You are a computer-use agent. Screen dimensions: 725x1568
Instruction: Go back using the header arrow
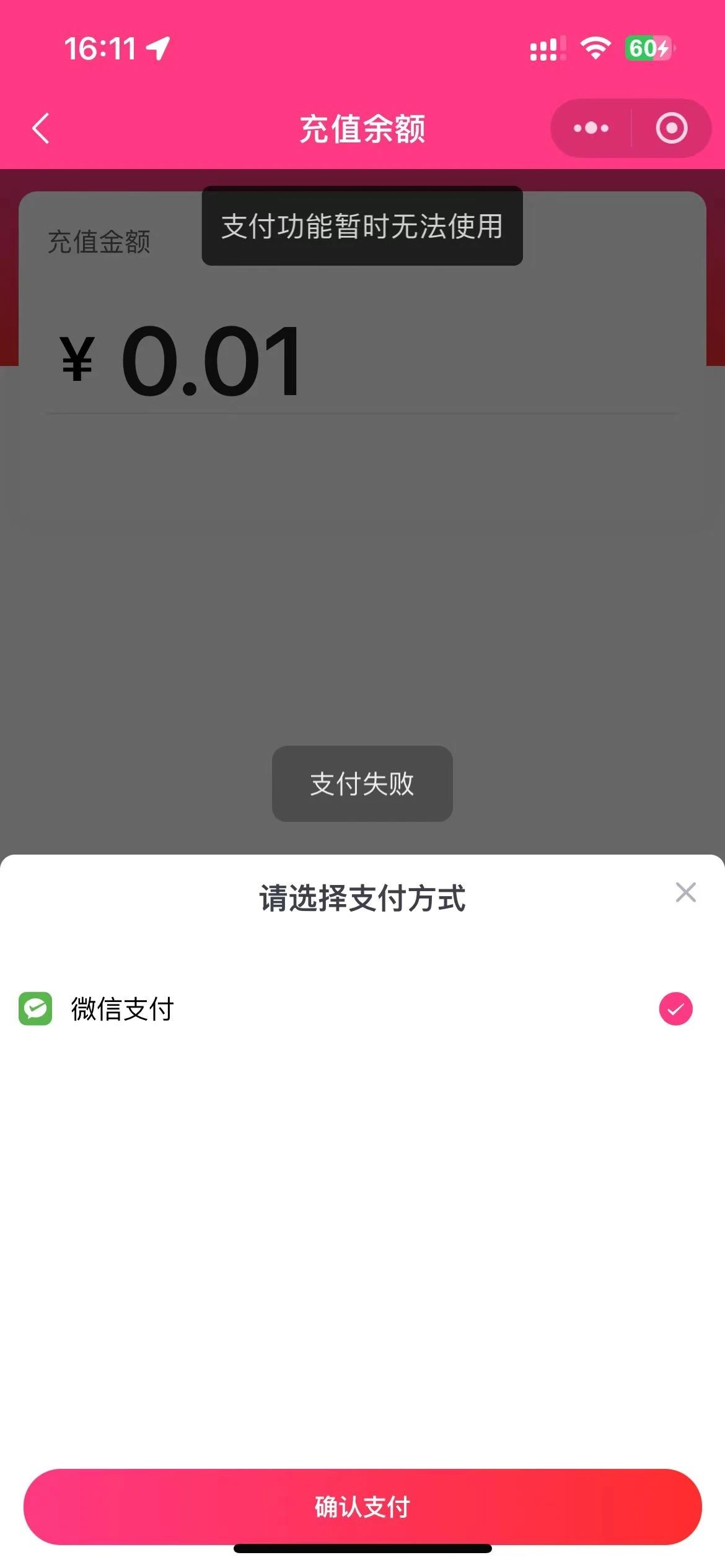[x=41, y=128]
